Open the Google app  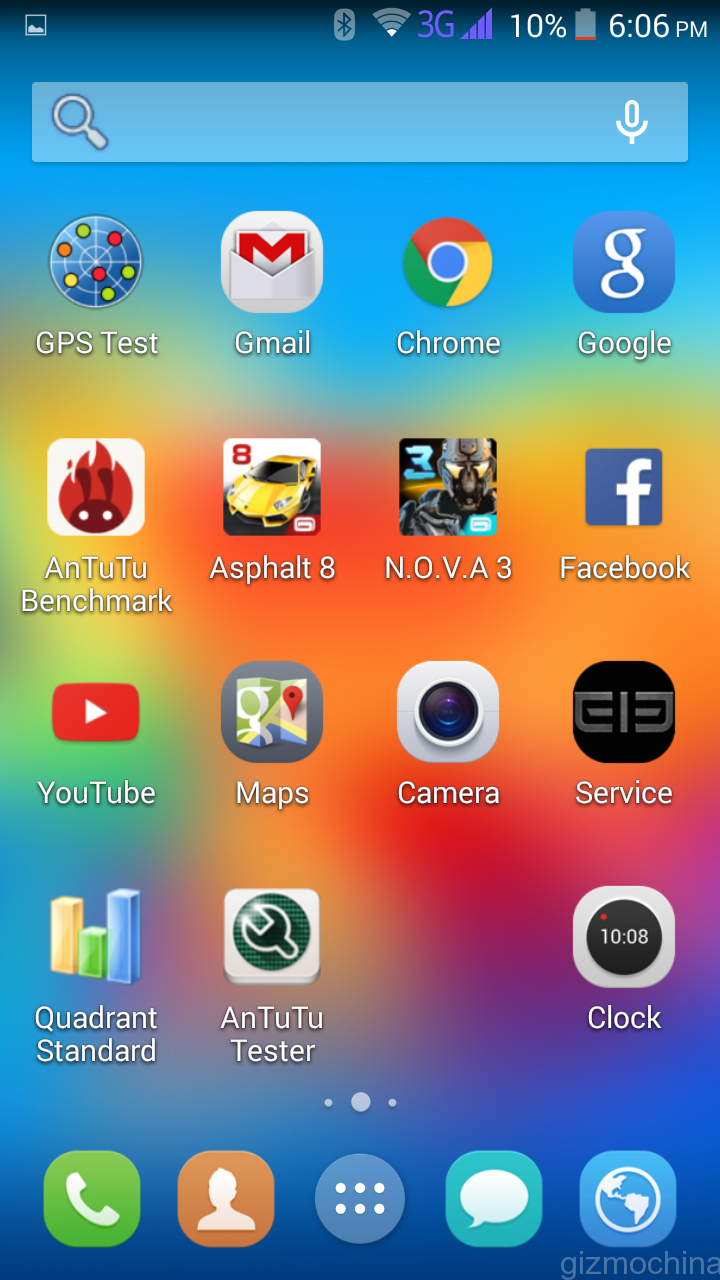click(624, 262)
